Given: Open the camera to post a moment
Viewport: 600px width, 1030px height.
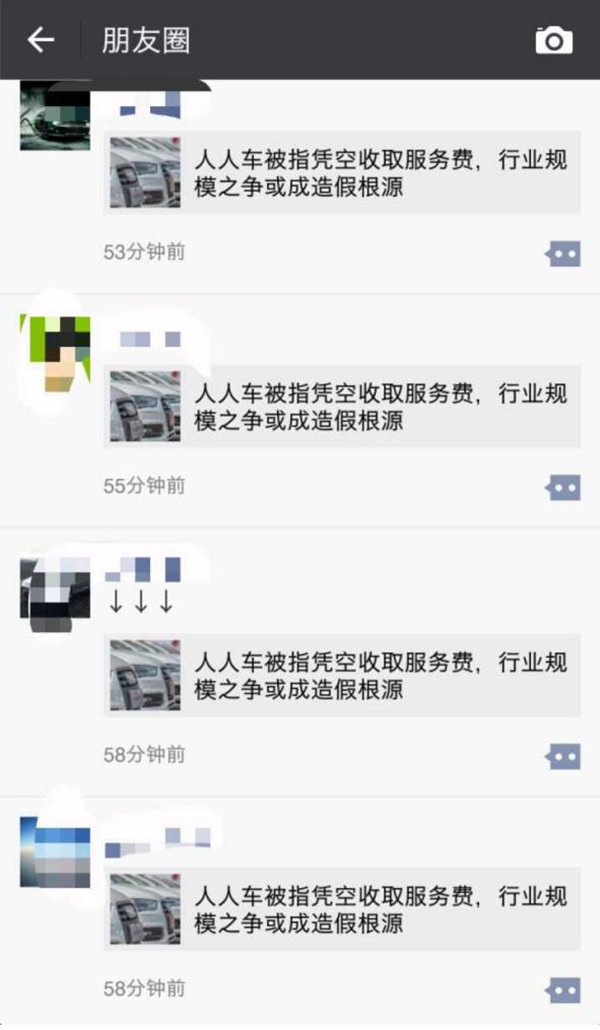Looking at the screenshot, I should (554, 40).
